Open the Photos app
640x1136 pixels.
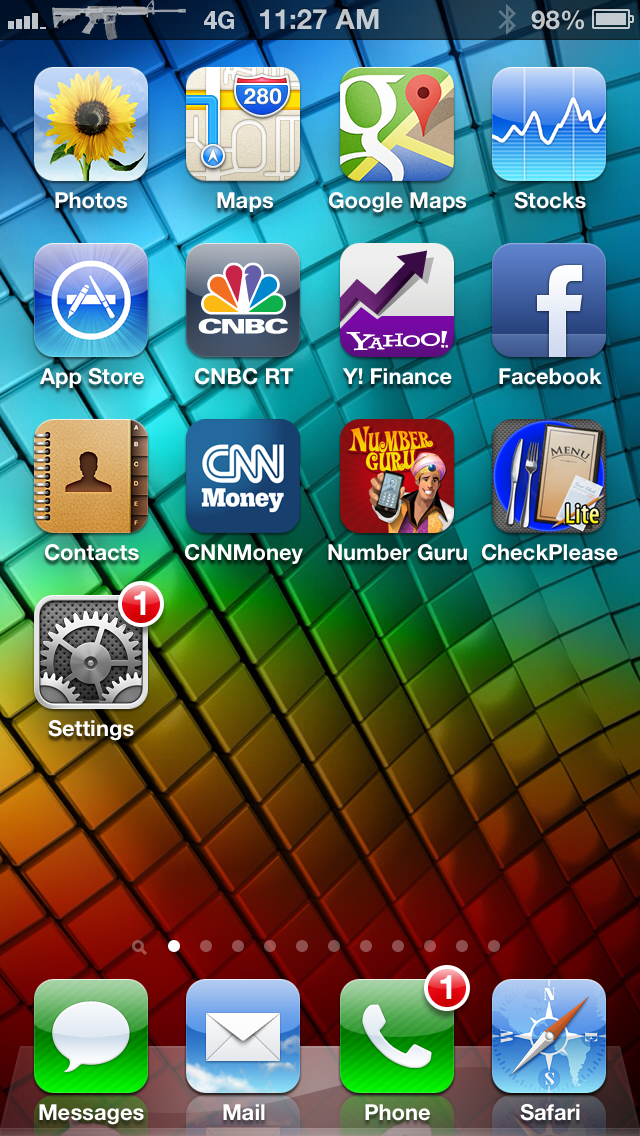pyautogui.click(x=91, y=124)
